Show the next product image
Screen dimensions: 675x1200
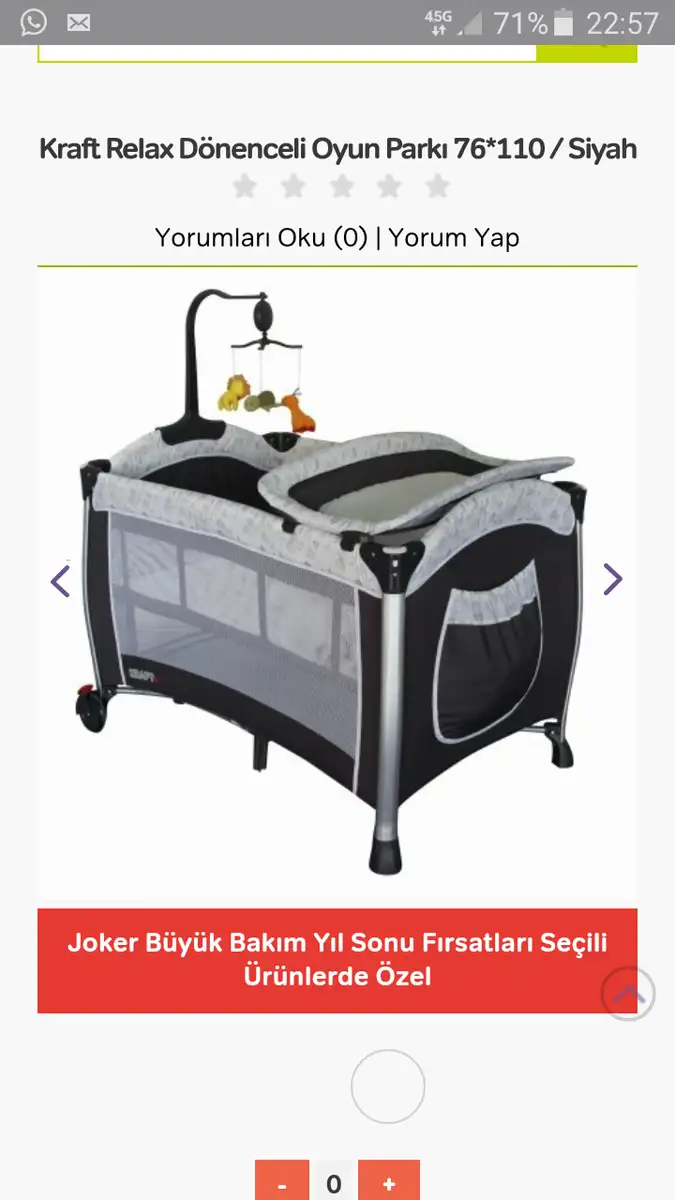point(612,579)
